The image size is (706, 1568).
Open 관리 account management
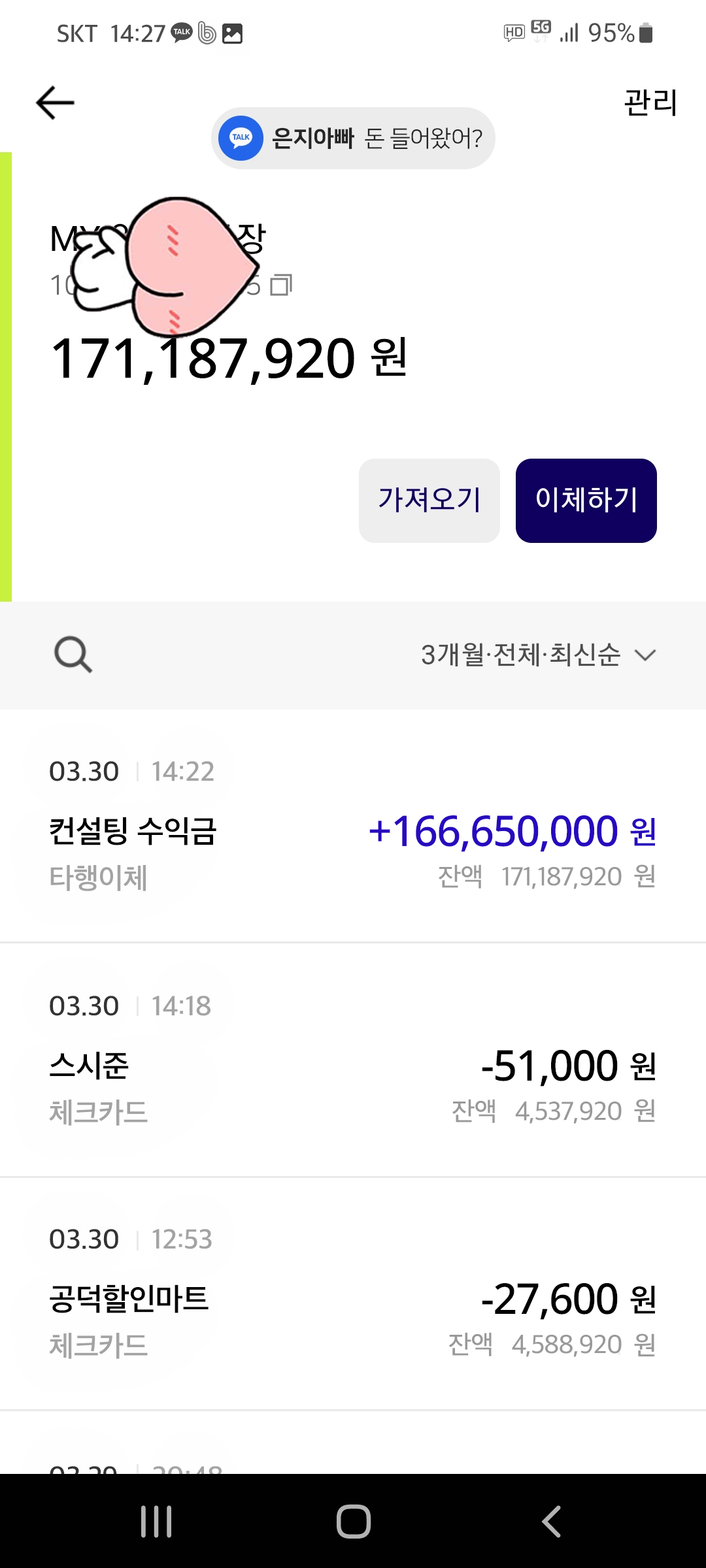(x=650, y=103)
